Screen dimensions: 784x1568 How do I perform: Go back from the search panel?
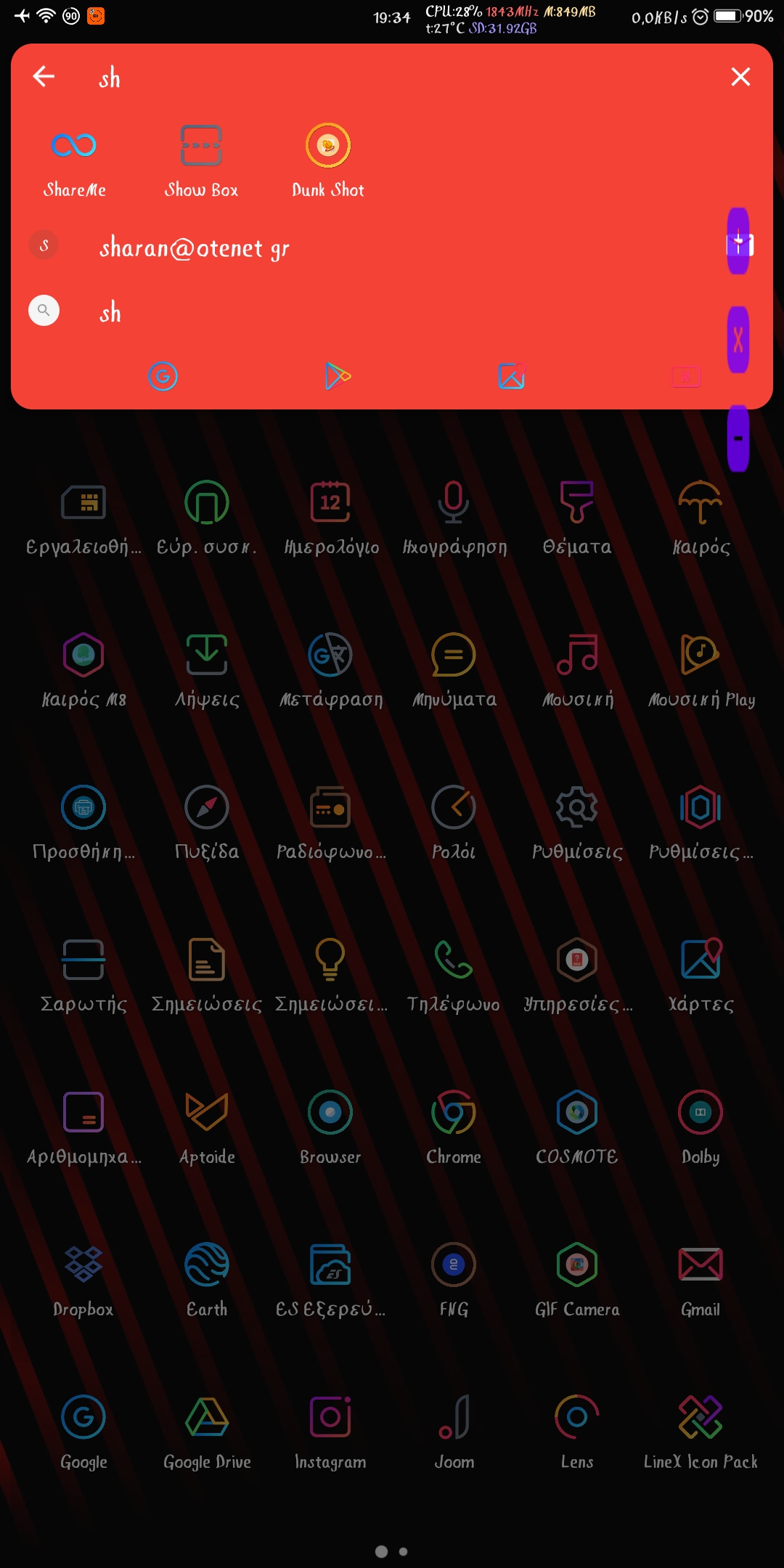point(44,76)
